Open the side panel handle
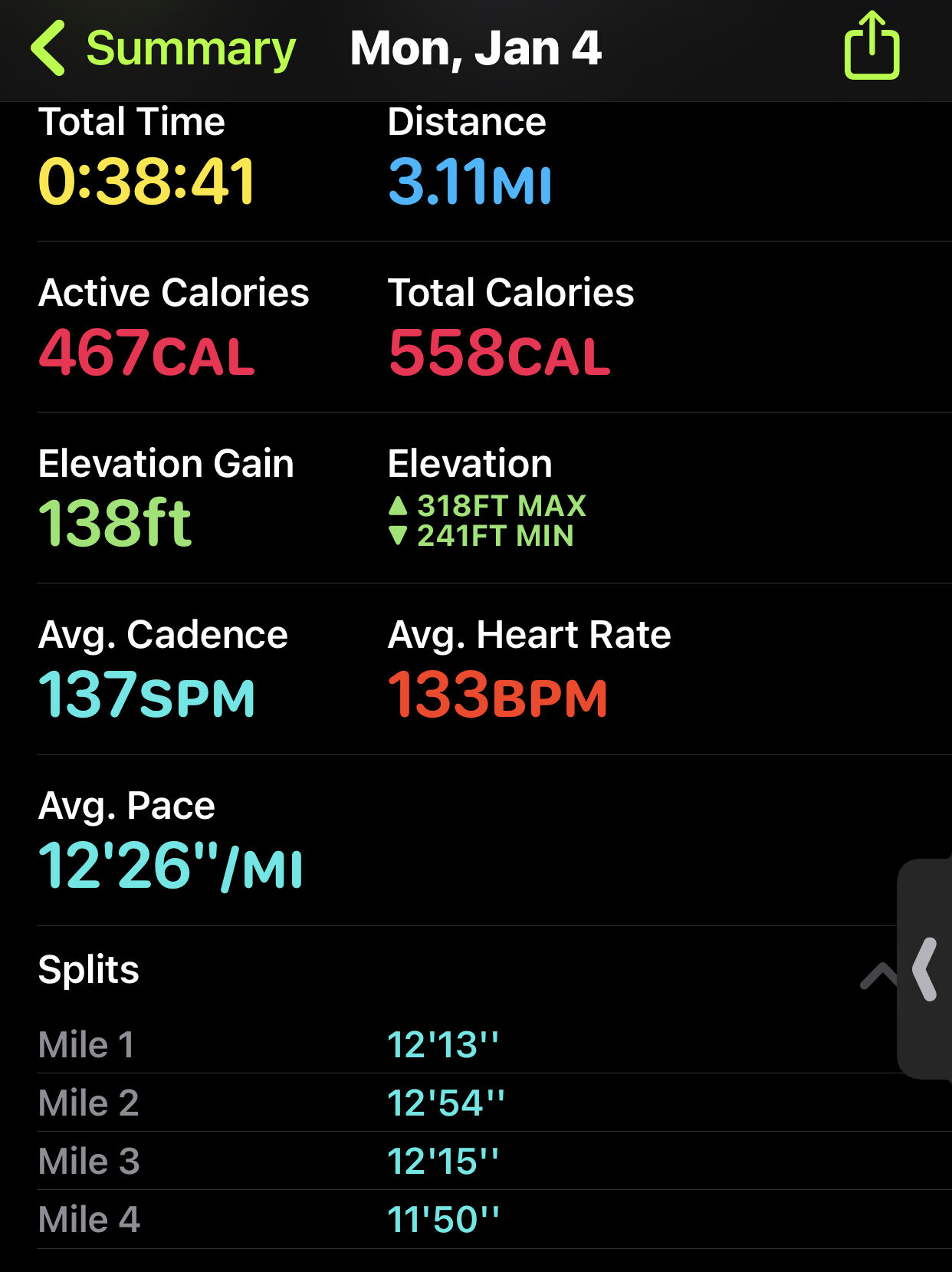Viewport: 952px width, 1272px height. pos(926,969)
